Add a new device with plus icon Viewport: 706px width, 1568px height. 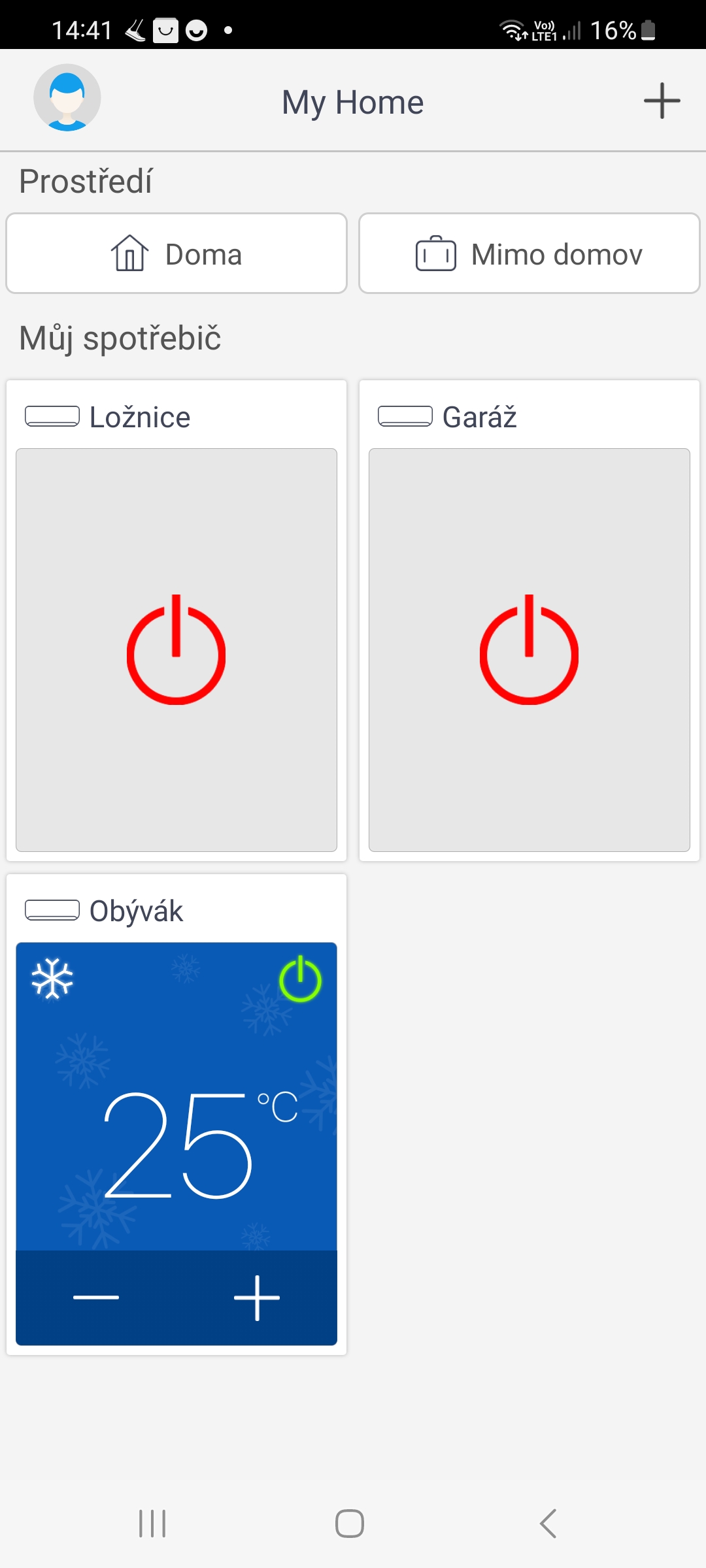(x=662, y=101)
